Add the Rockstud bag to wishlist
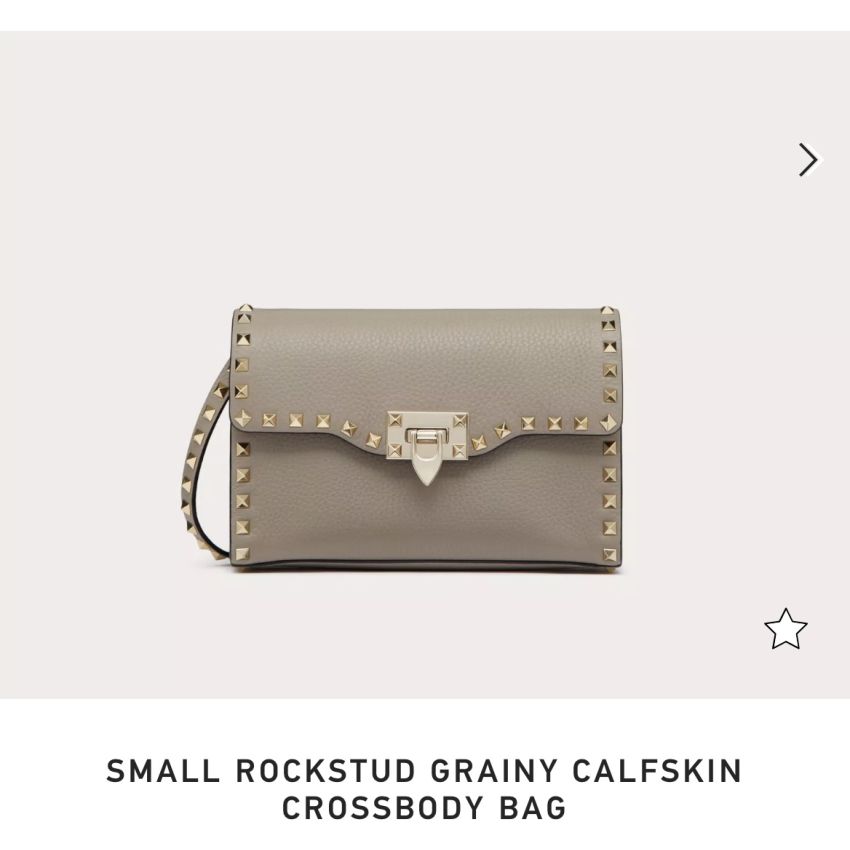850x850 pixels. pos(785,629)
